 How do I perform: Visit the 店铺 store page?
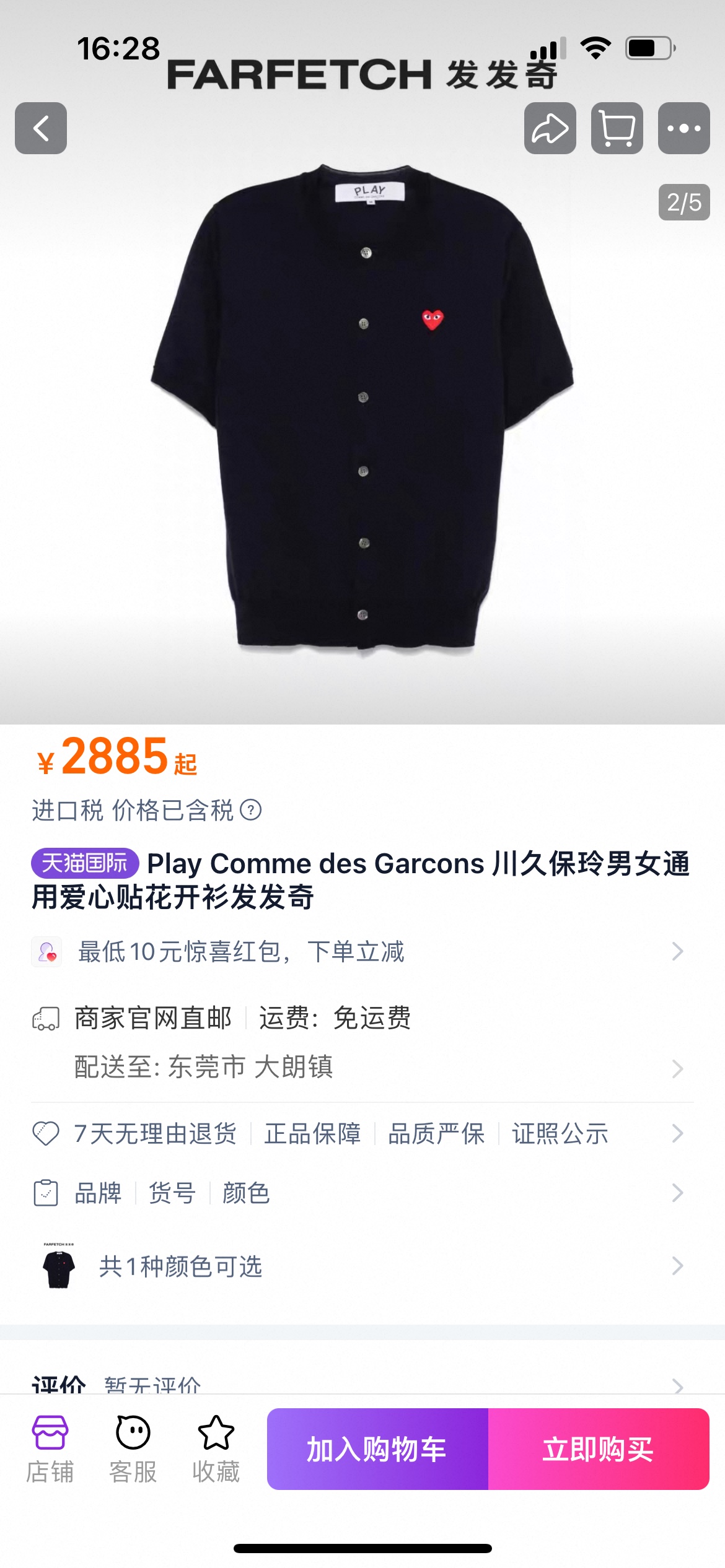pos(50,1449)
